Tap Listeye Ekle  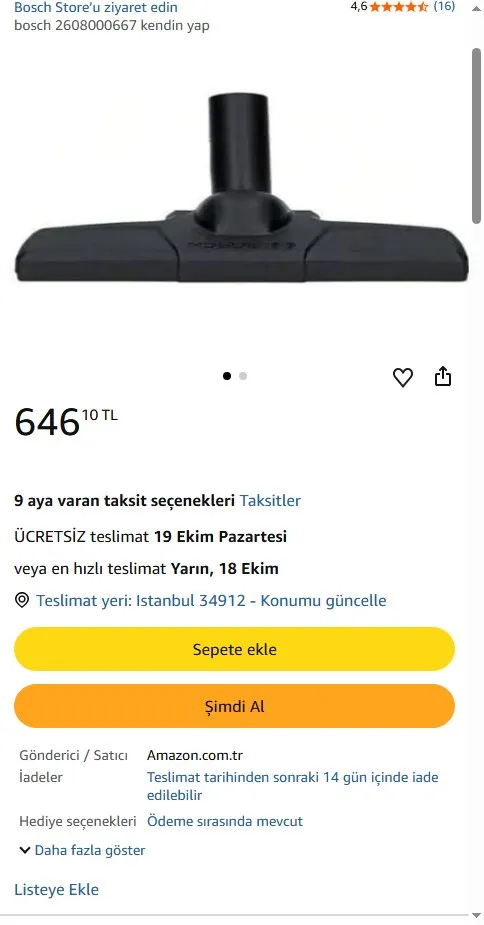click(x=57, y=890)
